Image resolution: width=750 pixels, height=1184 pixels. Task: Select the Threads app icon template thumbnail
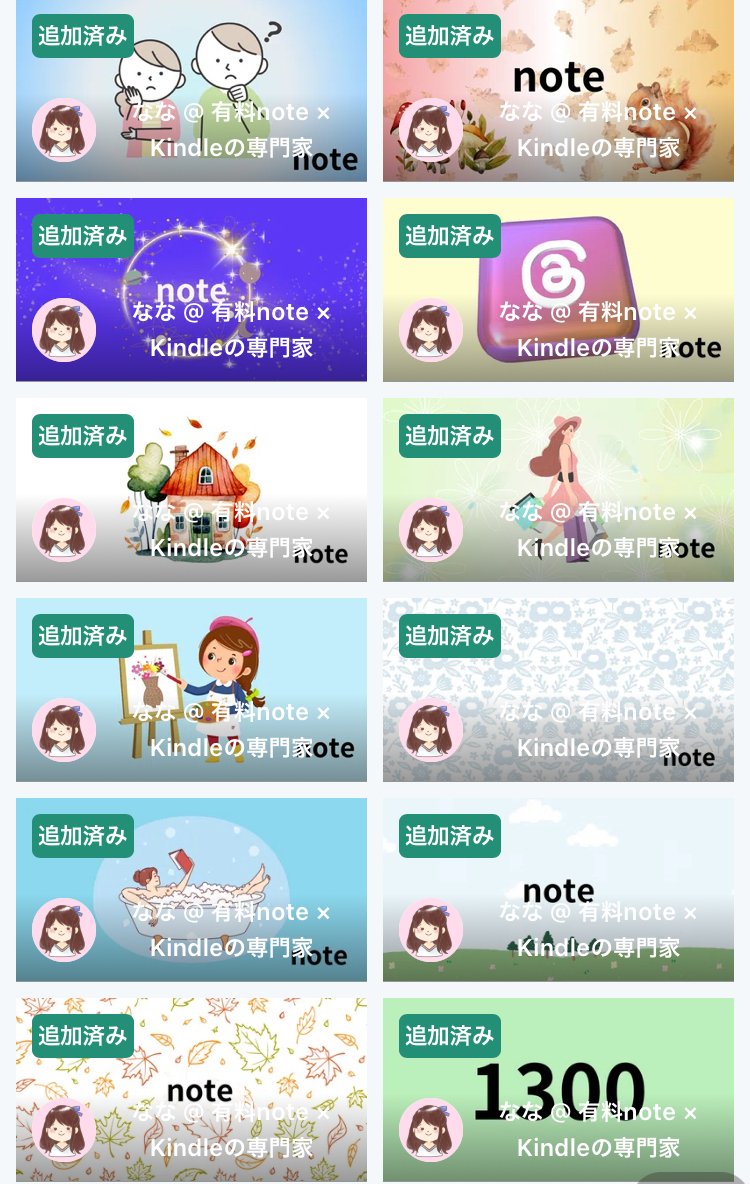[x=558, y=290]
